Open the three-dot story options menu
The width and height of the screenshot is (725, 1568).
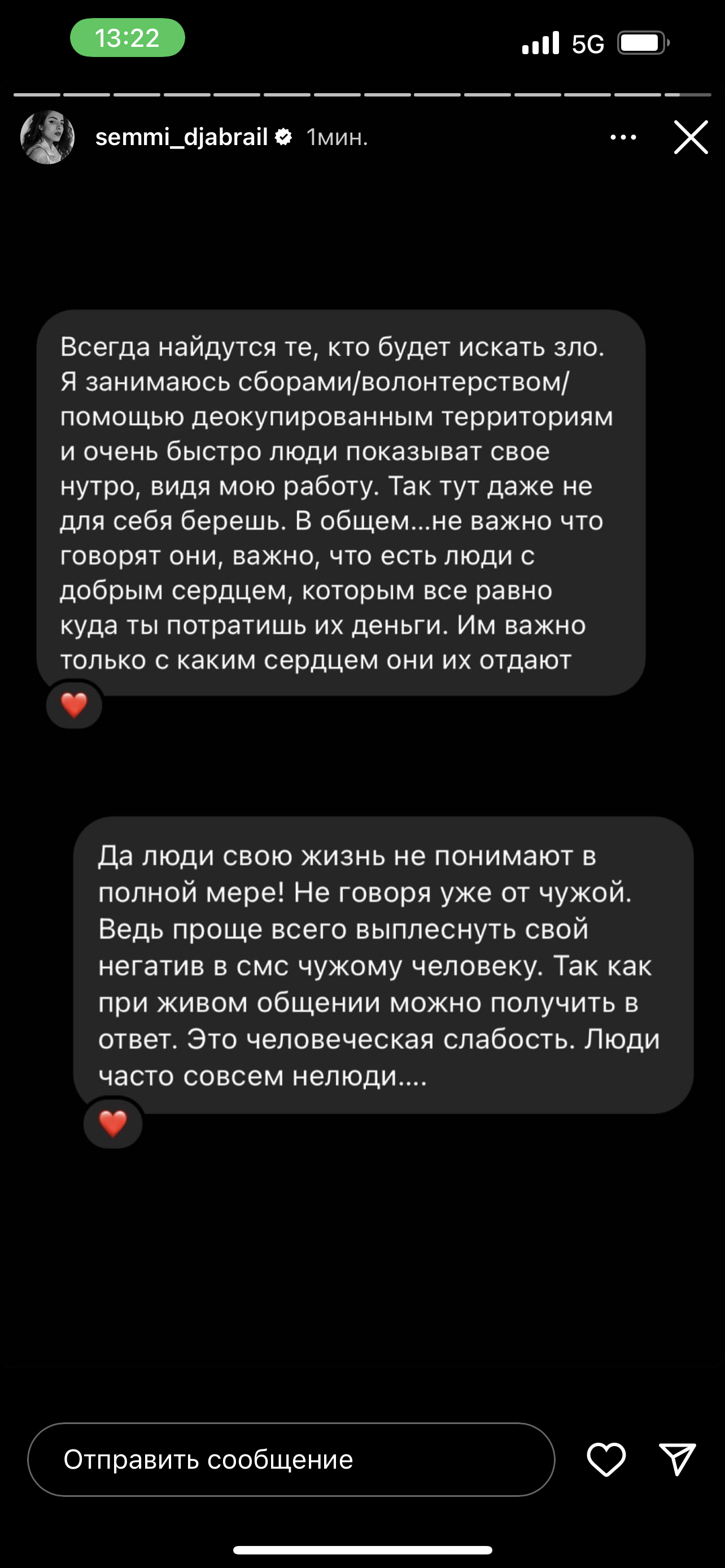pyautogui.click(x=623, y=138)
